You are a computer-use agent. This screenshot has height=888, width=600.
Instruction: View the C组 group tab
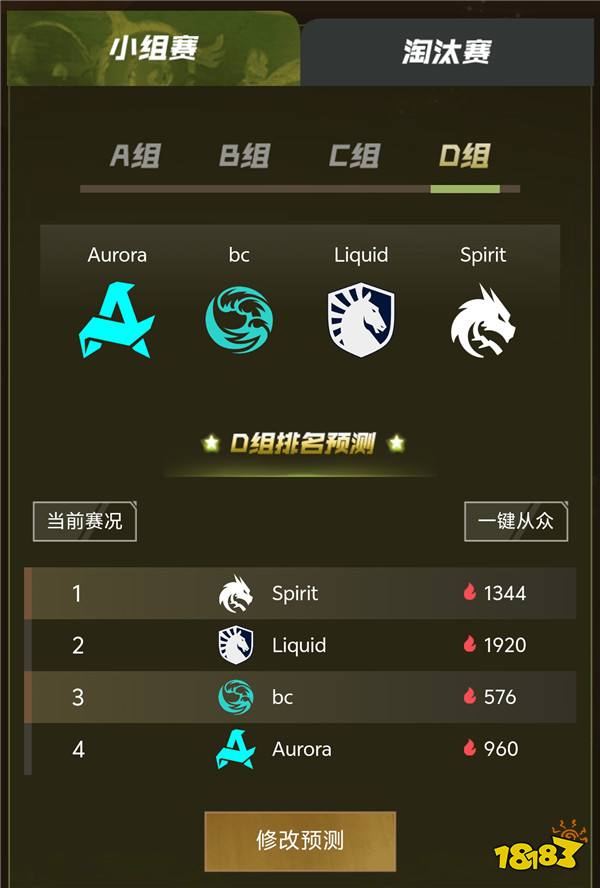tap(354, 156)
